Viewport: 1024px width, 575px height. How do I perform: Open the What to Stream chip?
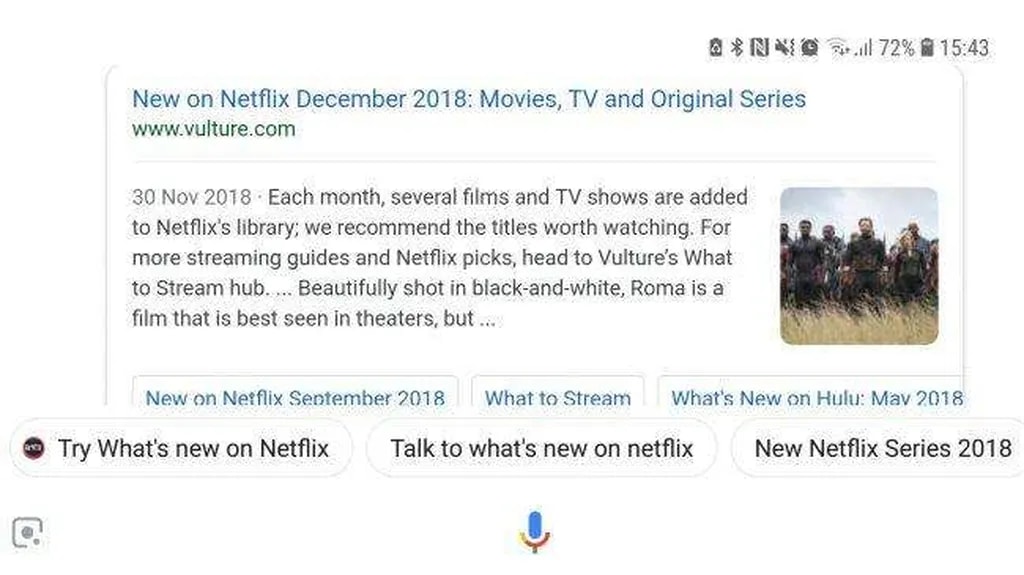click(x=557, y=397)
